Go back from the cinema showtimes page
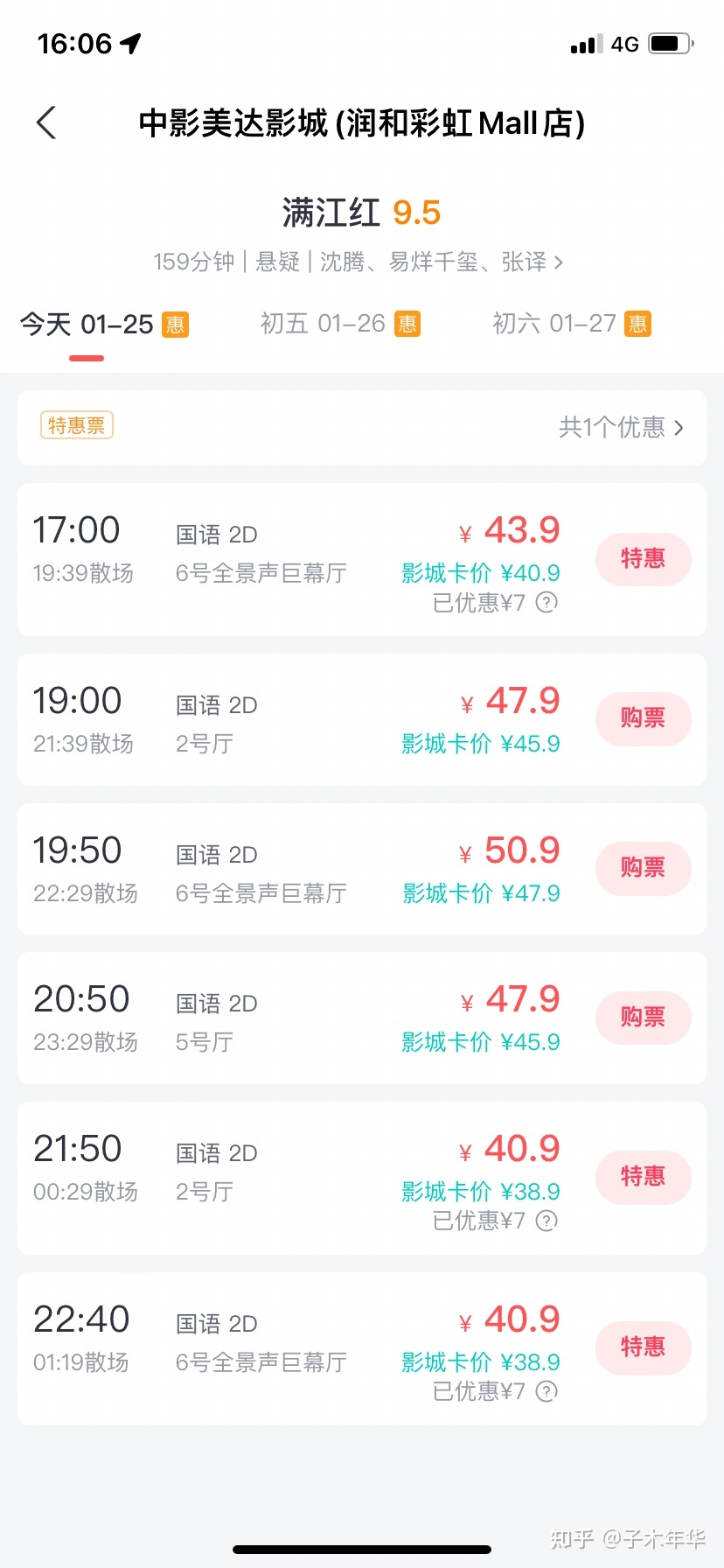 [x=47, y=123]
